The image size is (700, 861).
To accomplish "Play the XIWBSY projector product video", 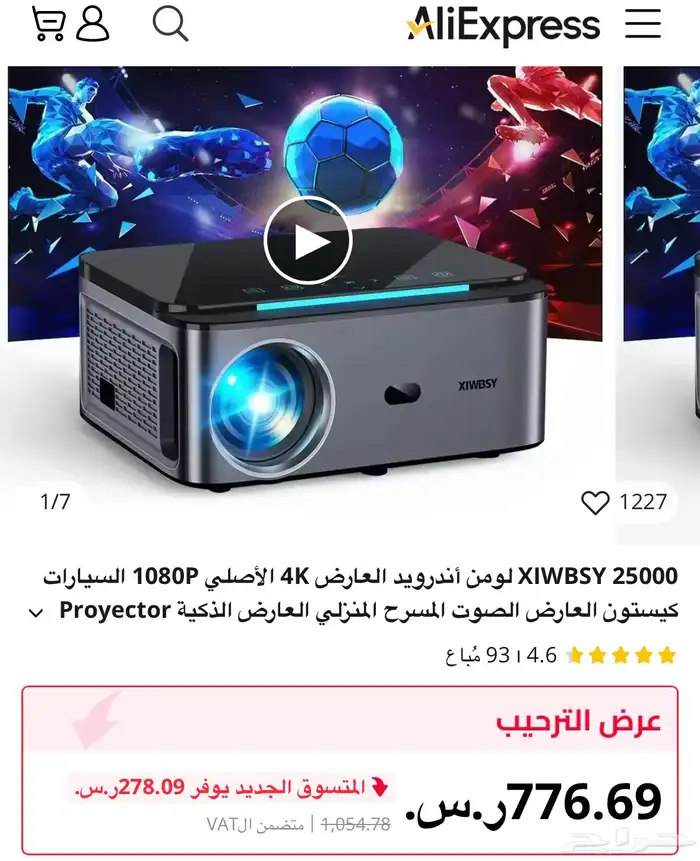I will 308,241.
